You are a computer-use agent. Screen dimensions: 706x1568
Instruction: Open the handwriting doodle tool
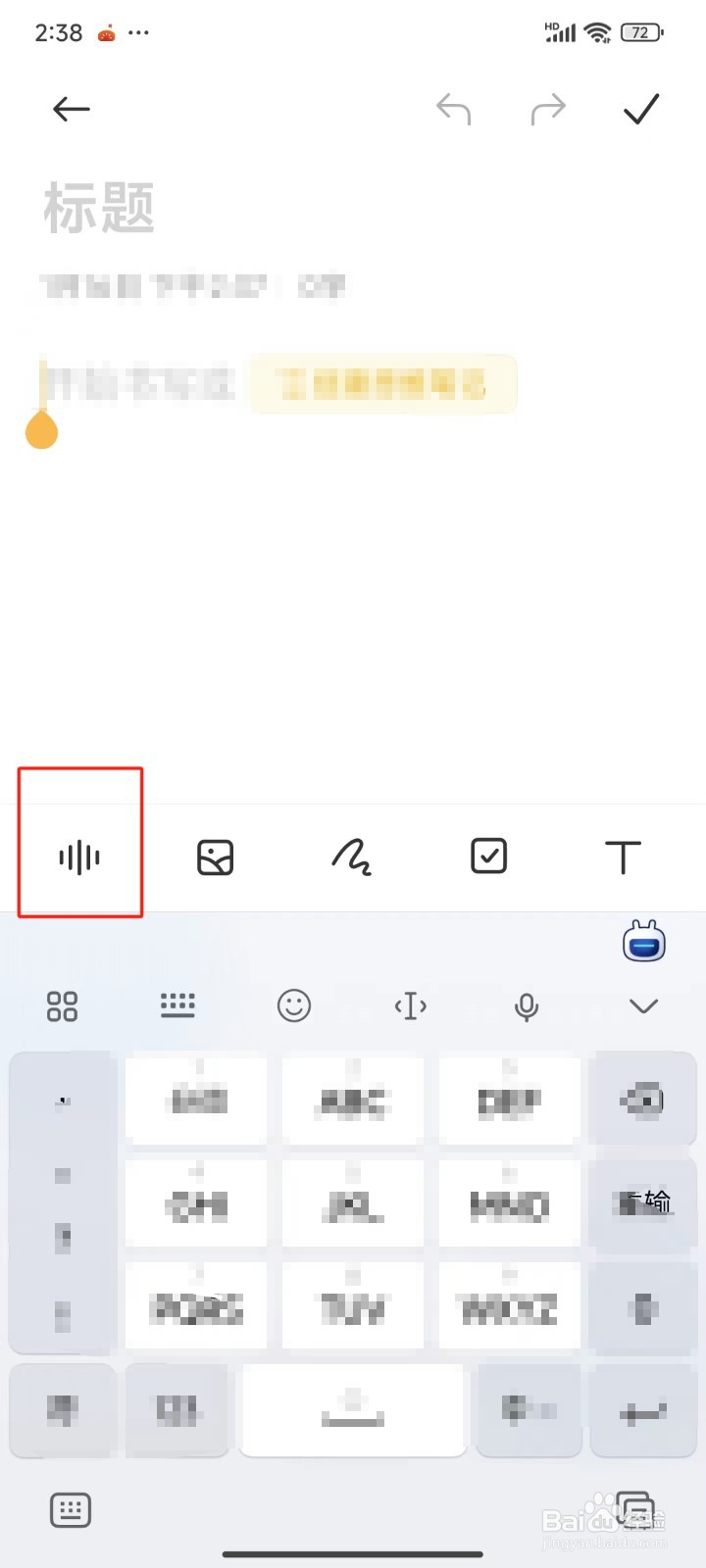point(353,857)
